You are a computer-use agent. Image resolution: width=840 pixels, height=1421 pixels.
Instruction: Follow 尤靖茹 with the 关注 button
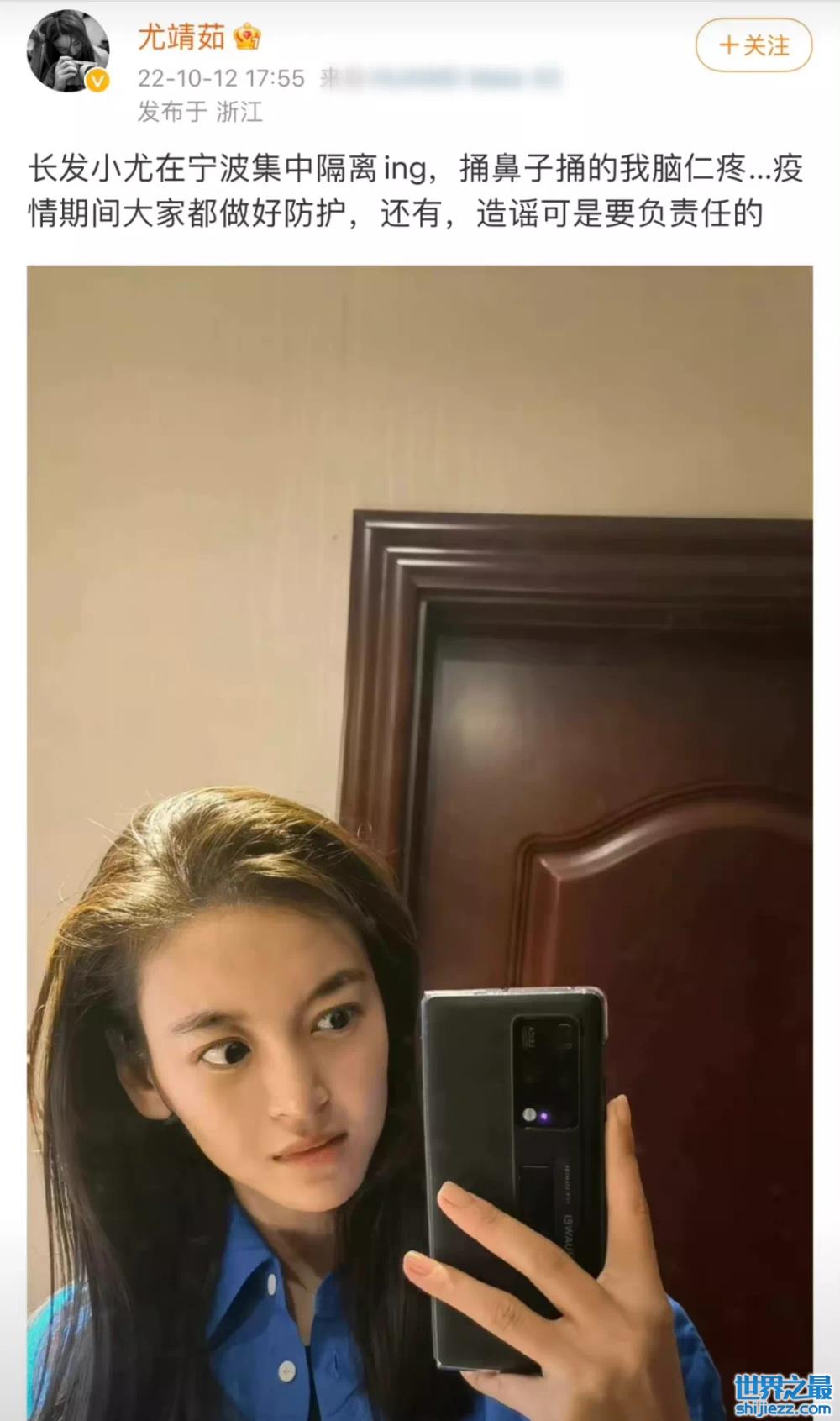point(753,45)
